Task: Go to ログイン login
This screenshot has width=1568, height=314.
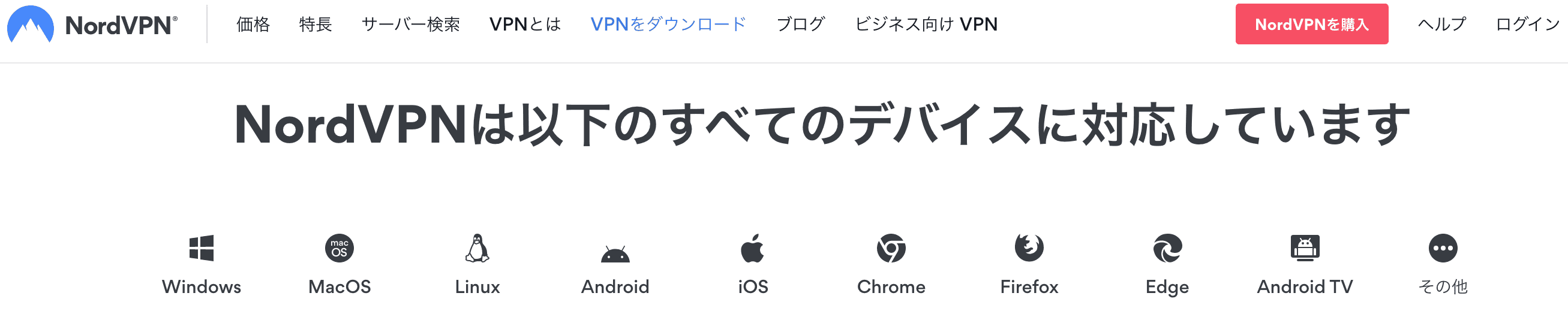Action: tap(1527, 25)
